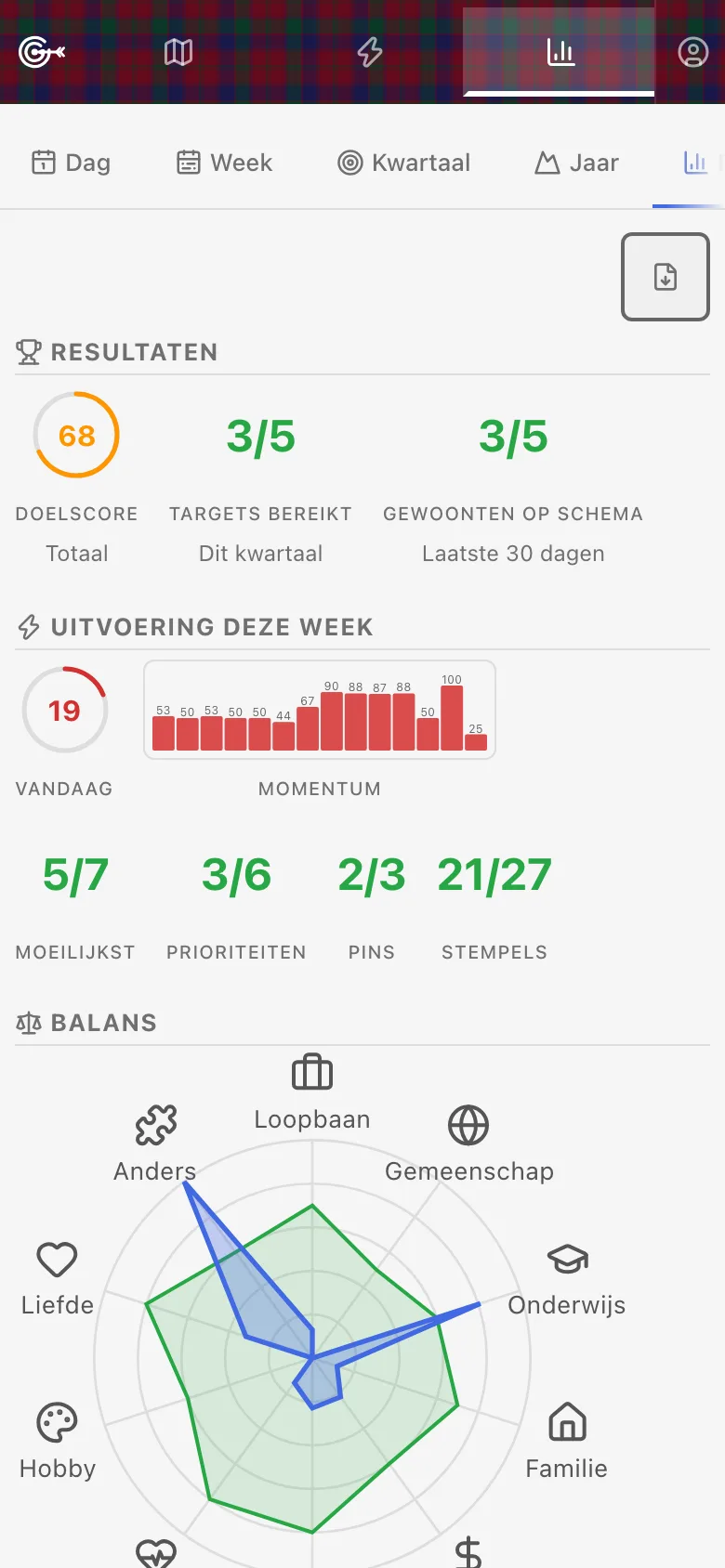
Task: Select the bar chart statistics tab
Action: tap(560, 52)
